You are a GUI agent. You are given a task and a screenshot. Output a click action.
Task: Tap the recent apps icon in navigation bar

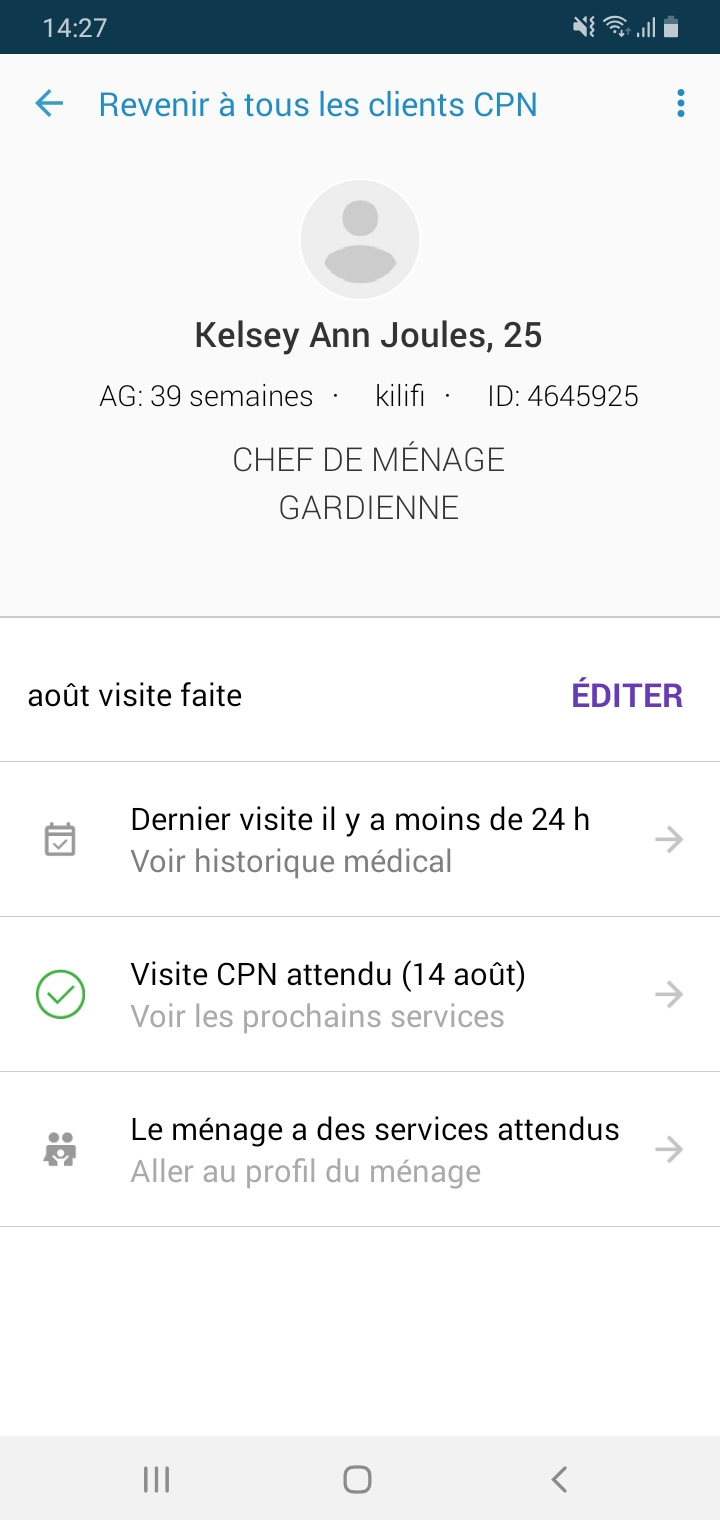(x=155, y=1478)
